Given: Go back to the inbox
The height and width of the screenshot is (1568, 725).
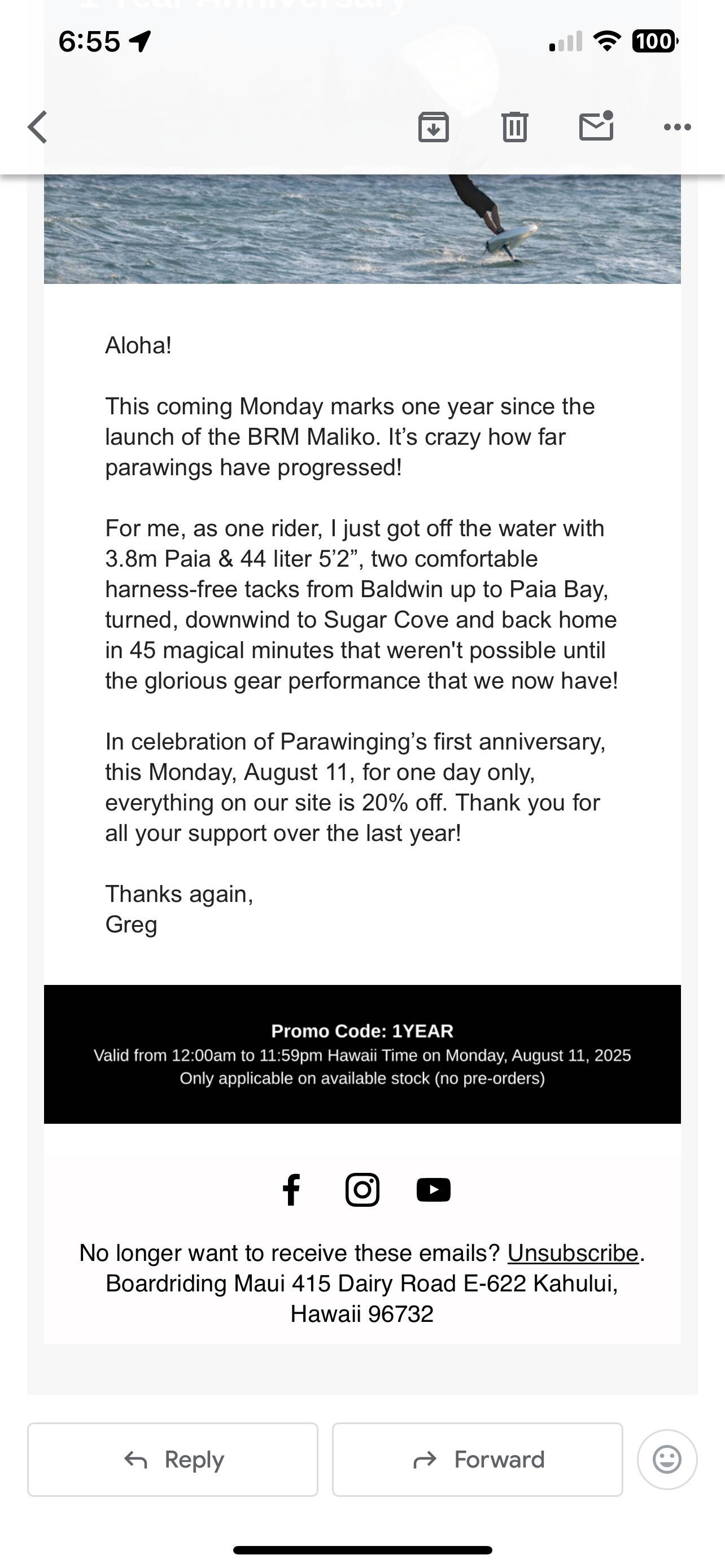Looking at the screenshot, I should pos(38,127).
